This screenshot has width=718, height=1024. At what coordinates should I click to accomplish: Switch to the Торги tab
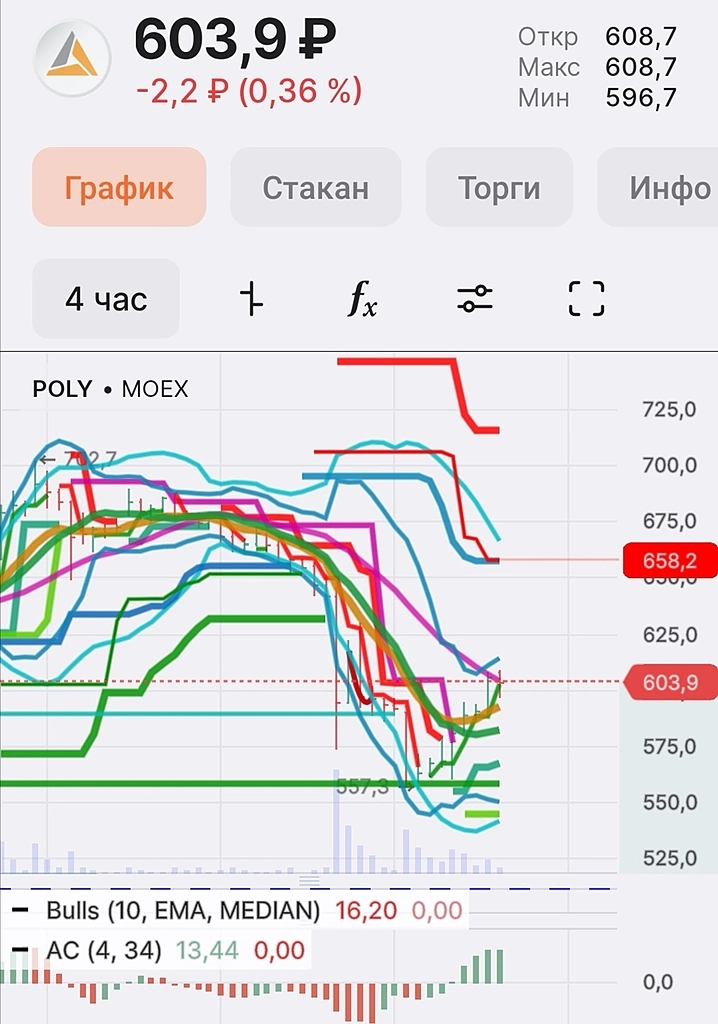pos(499,188)
